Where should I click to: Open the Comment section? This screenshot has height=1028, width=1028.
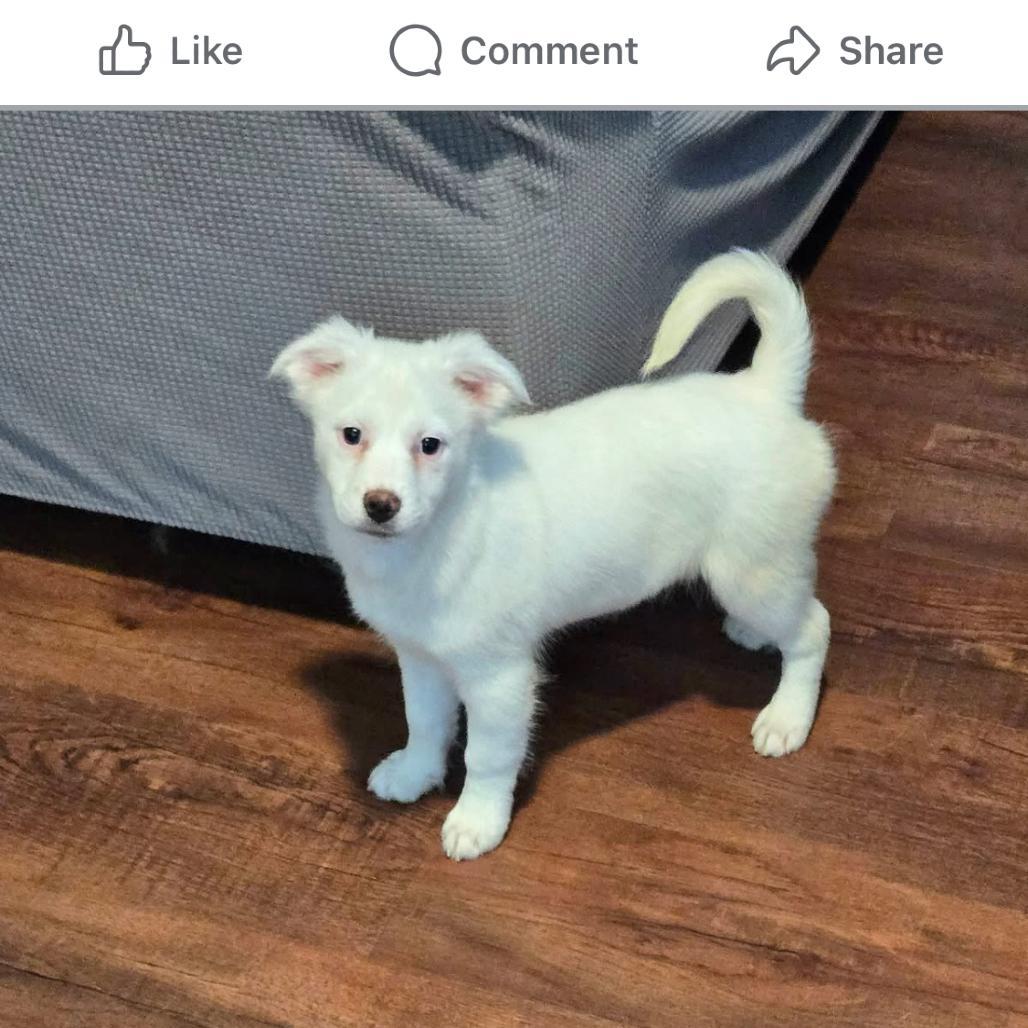click(x=514, y=51)
